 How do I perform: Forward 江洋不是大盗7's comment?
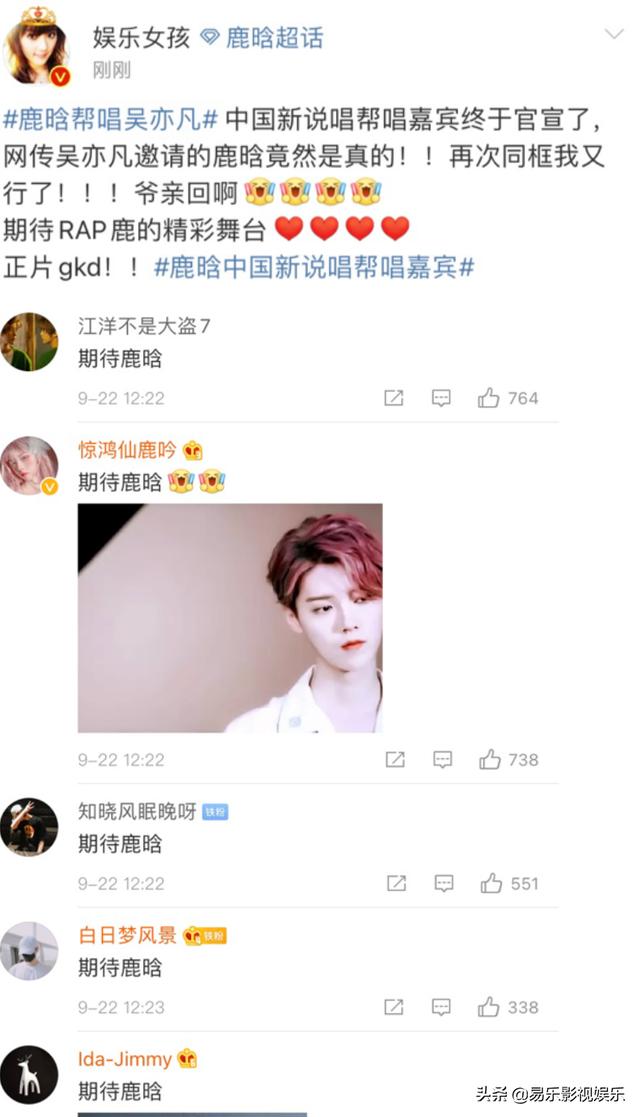[x=394, y=398]
